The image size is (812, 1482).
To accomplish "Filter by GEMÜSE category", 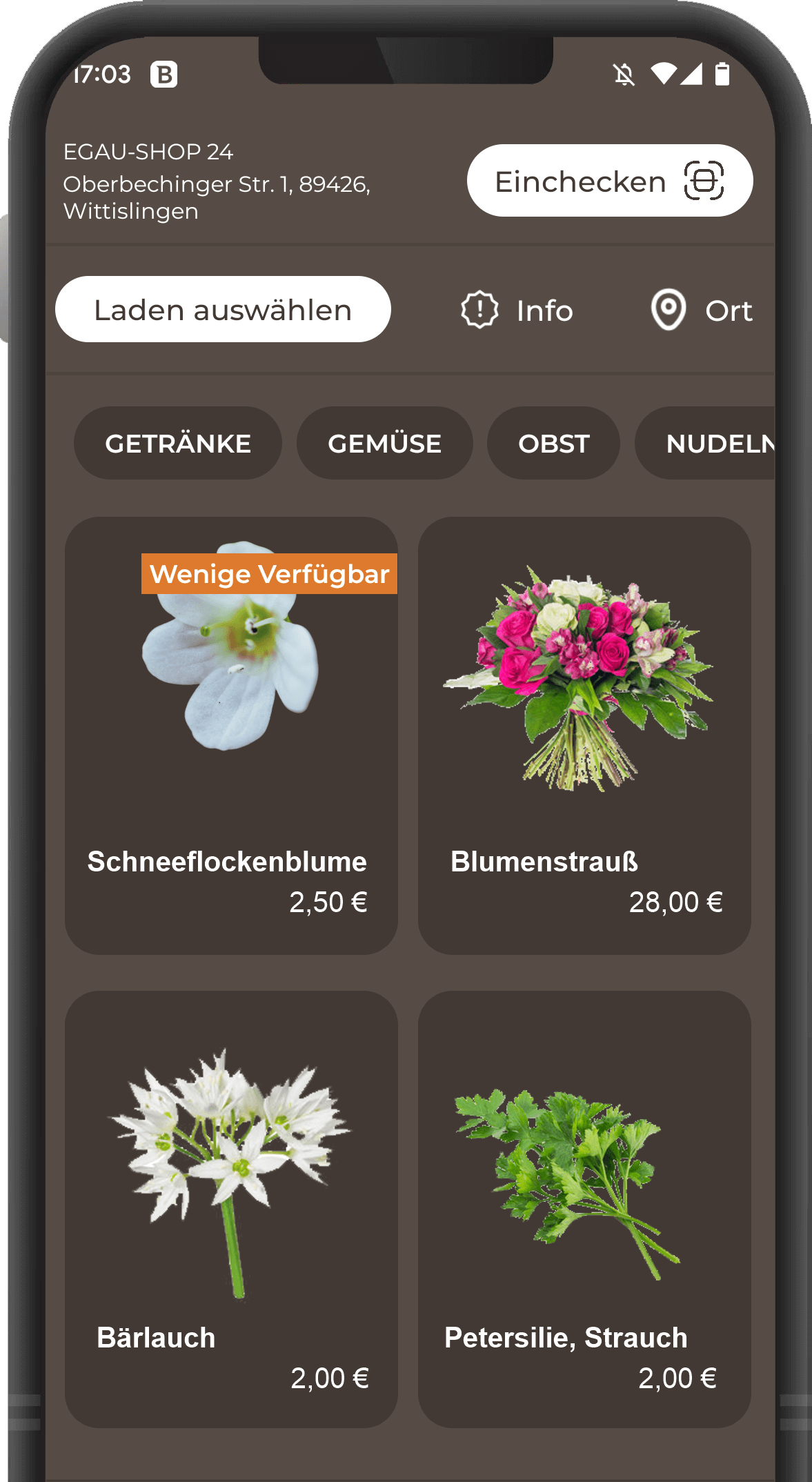I will click(x=384, y=443).
